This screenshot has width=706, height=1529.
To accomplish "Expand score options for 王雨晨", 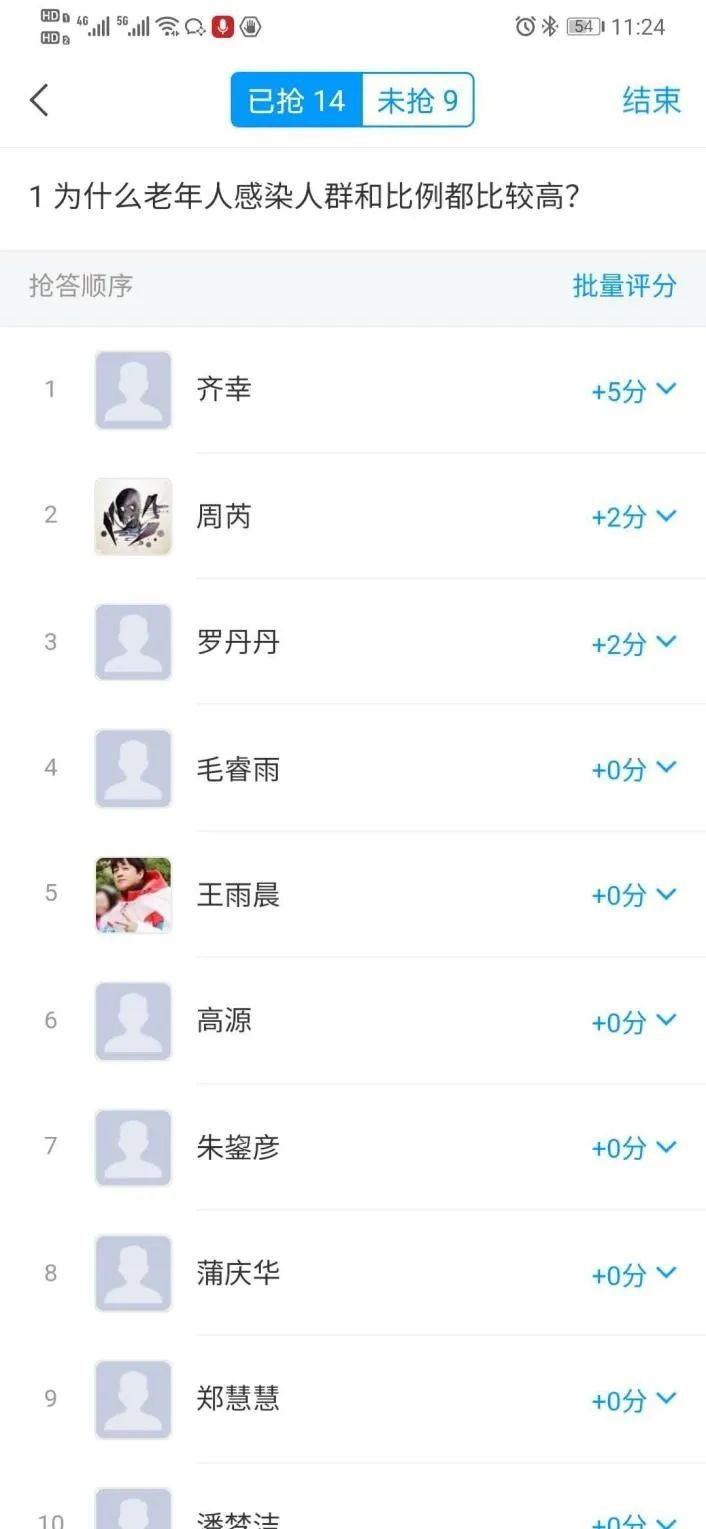I will coord(634,896).
